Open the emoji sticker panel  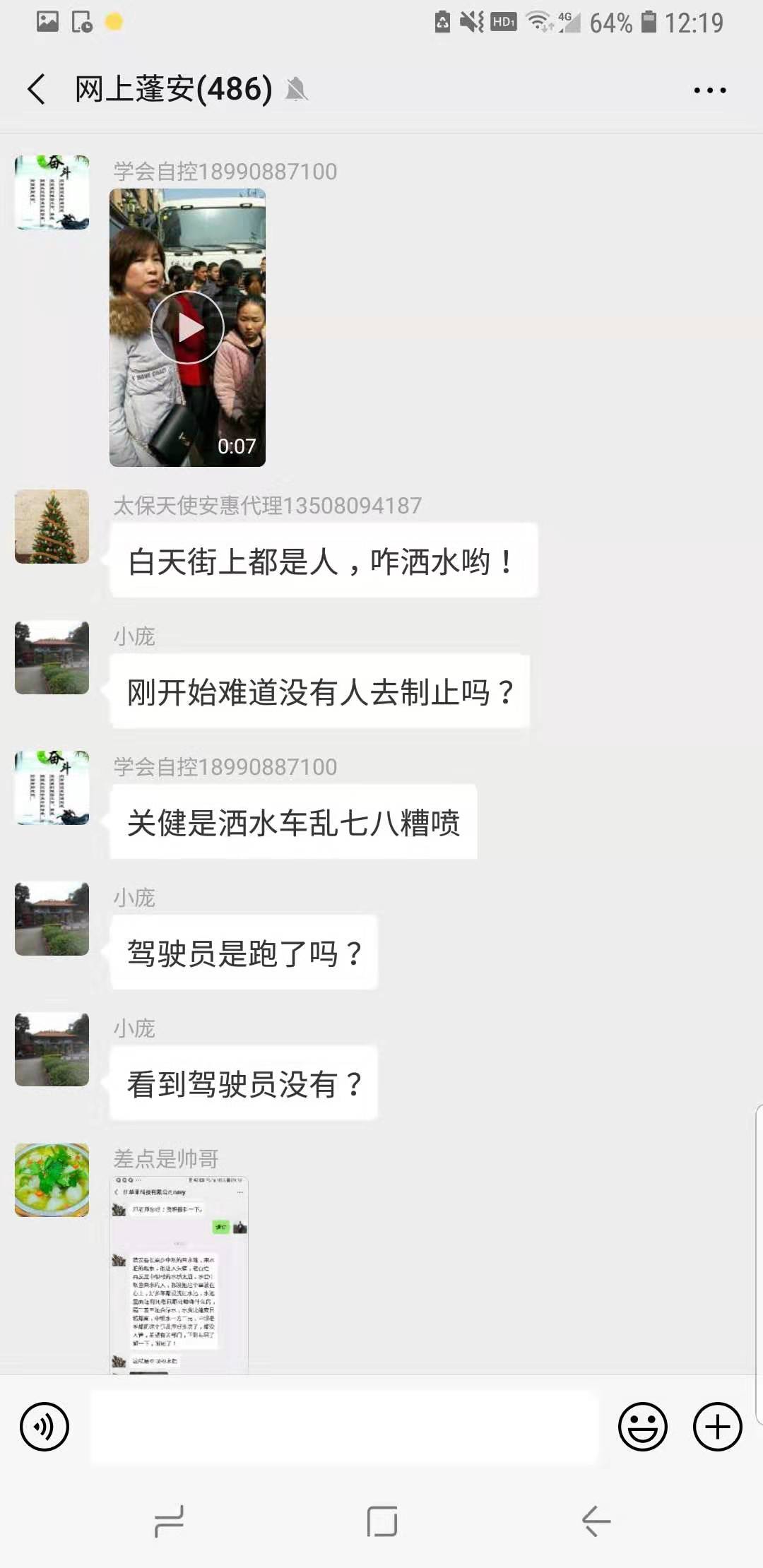coord(642,1427)
